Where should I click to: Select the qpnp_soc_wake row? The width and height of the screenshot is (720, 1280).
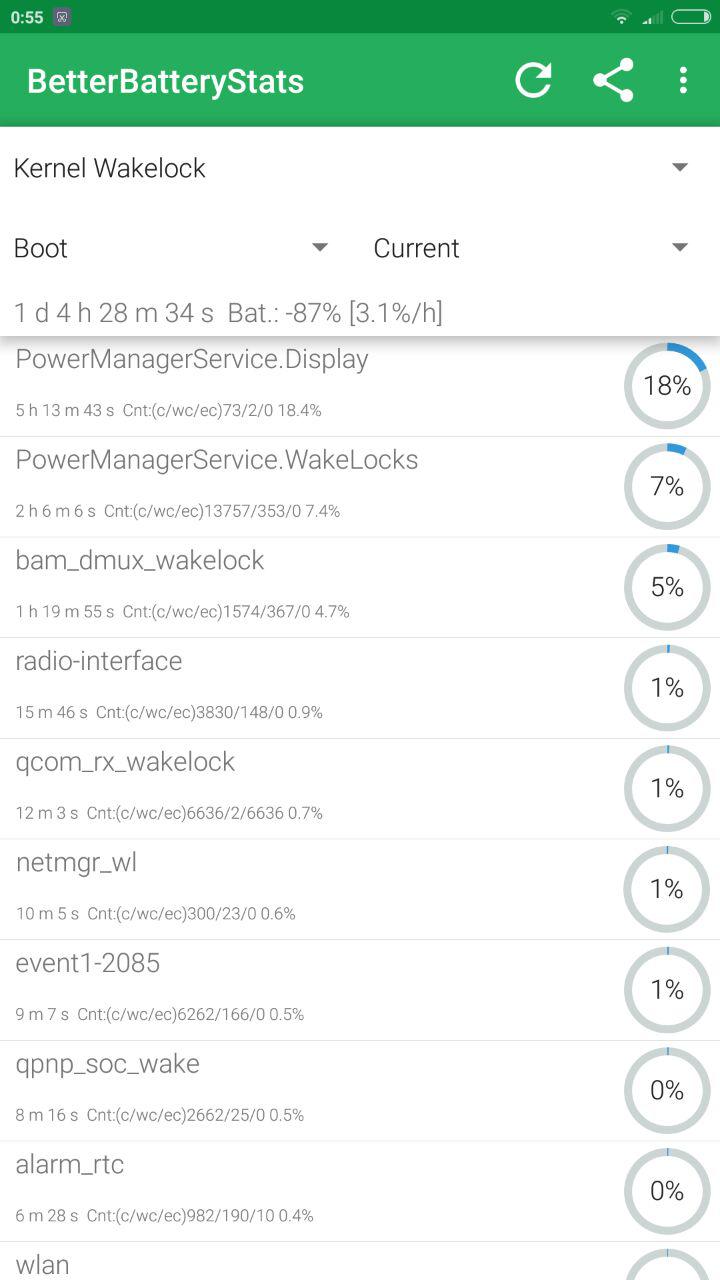click(x=360, y=1091)
